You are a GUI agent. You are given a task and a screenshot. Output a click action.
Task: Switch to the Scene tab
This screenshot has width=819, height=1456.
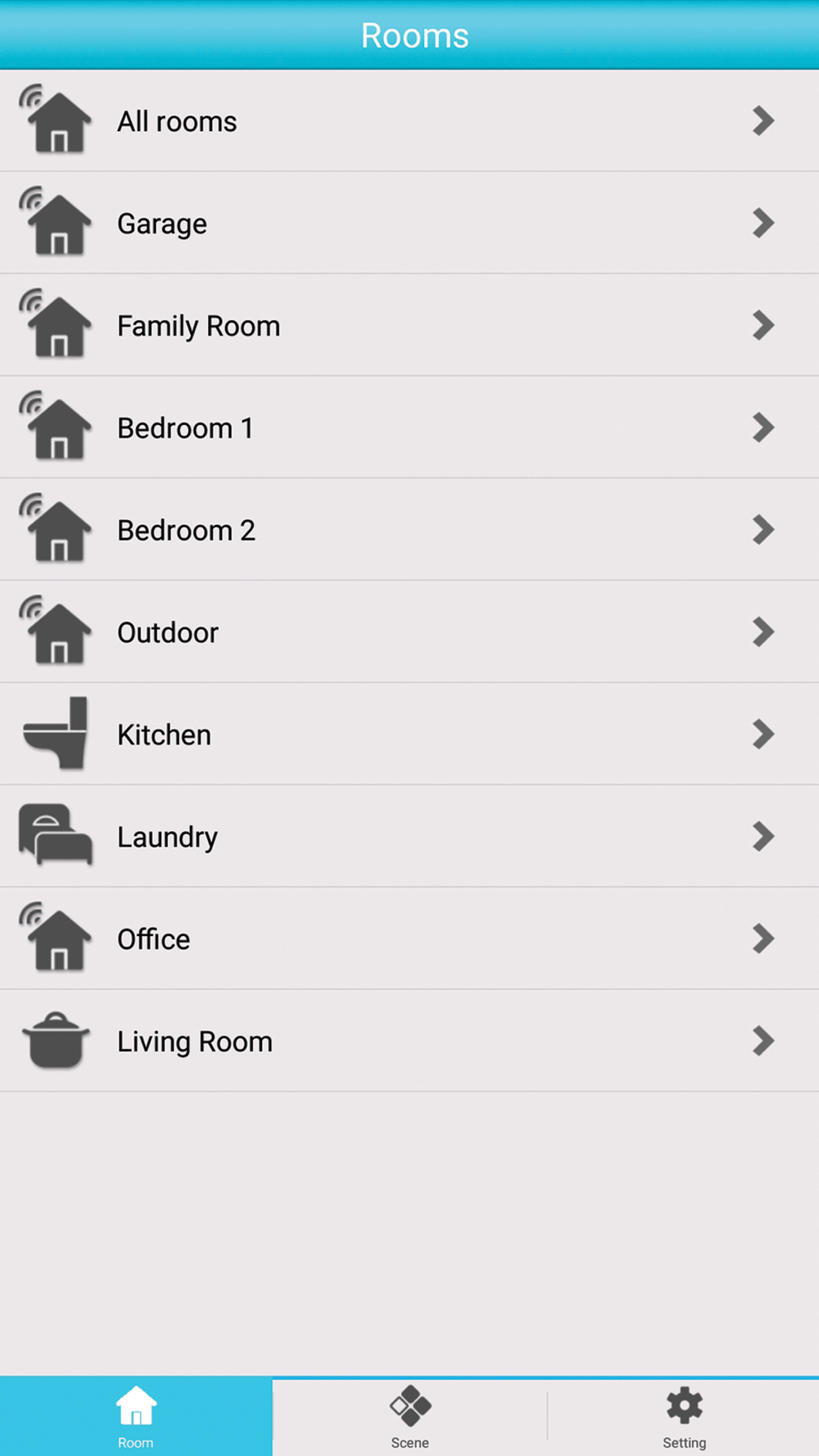tap(409, 1418)
